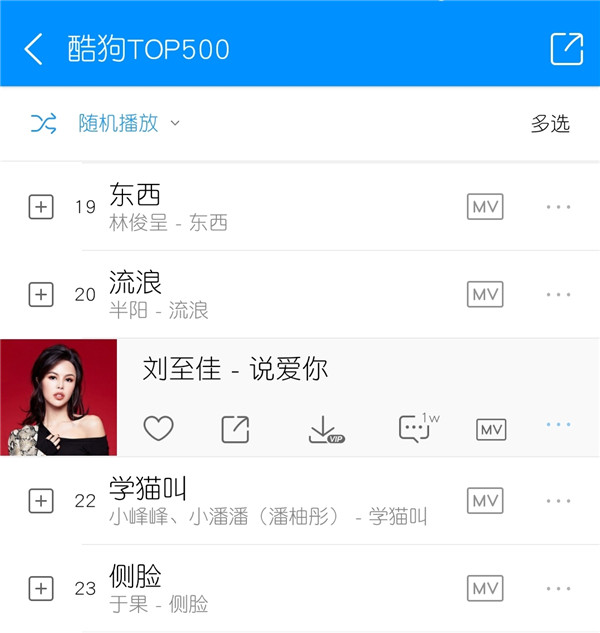The image size is (600, 633).
Task: Share the 酷狗TOP500 chart
Action: (566, 49)
